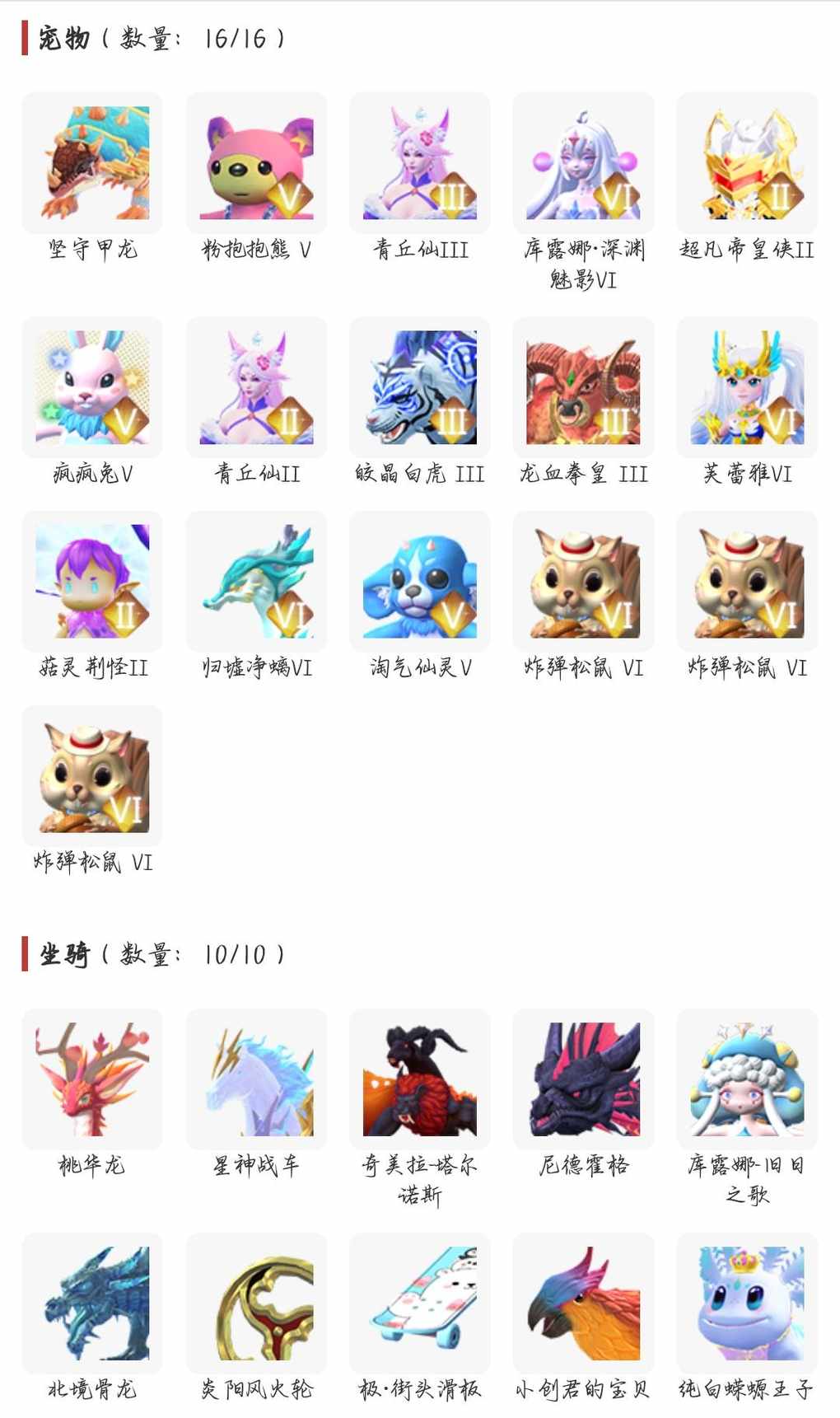840x1418 pixels.
Task: Tap the 淘气仙灵V pet tile
Action: (420, 582)
